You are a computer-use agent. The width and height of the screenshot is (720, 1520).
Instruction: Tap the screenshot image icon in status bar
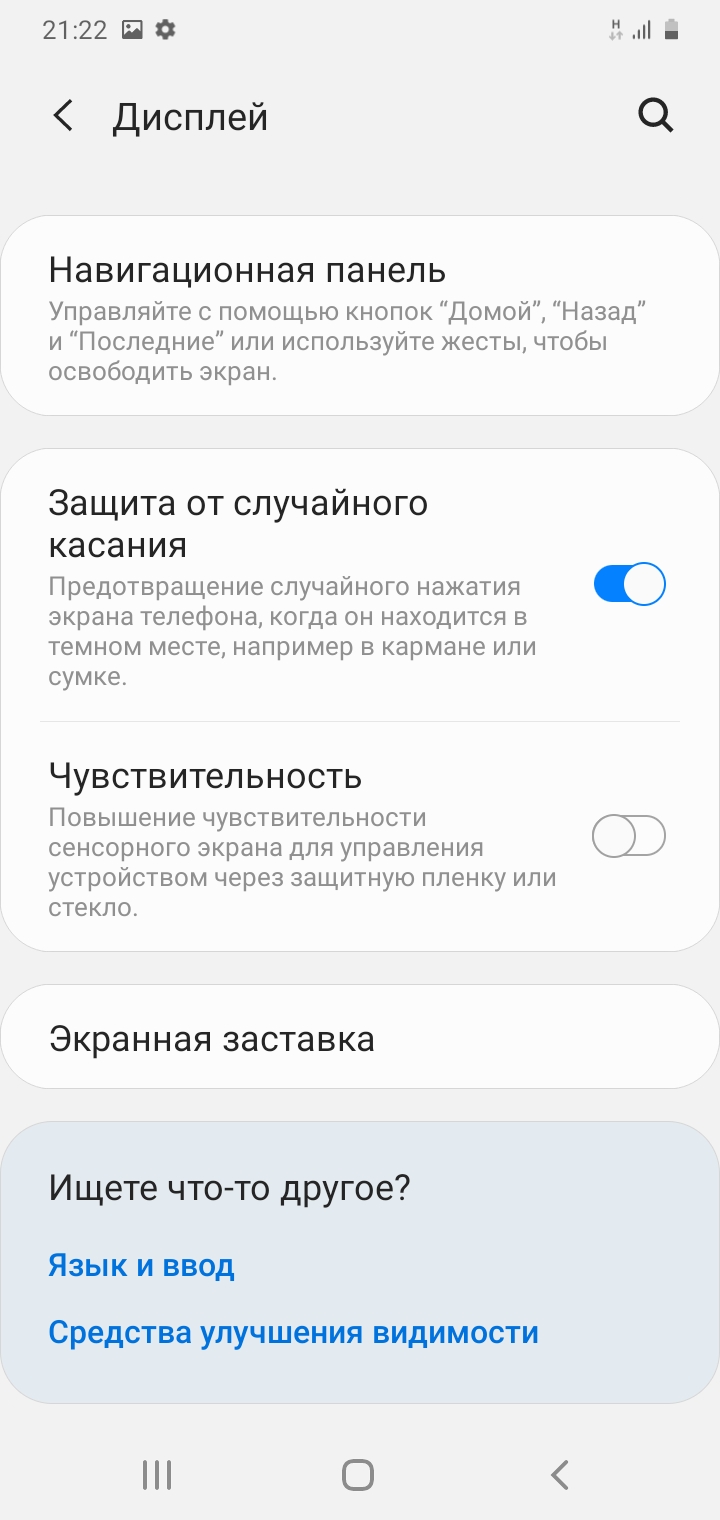pyautogui.click(x=133, y=29)
